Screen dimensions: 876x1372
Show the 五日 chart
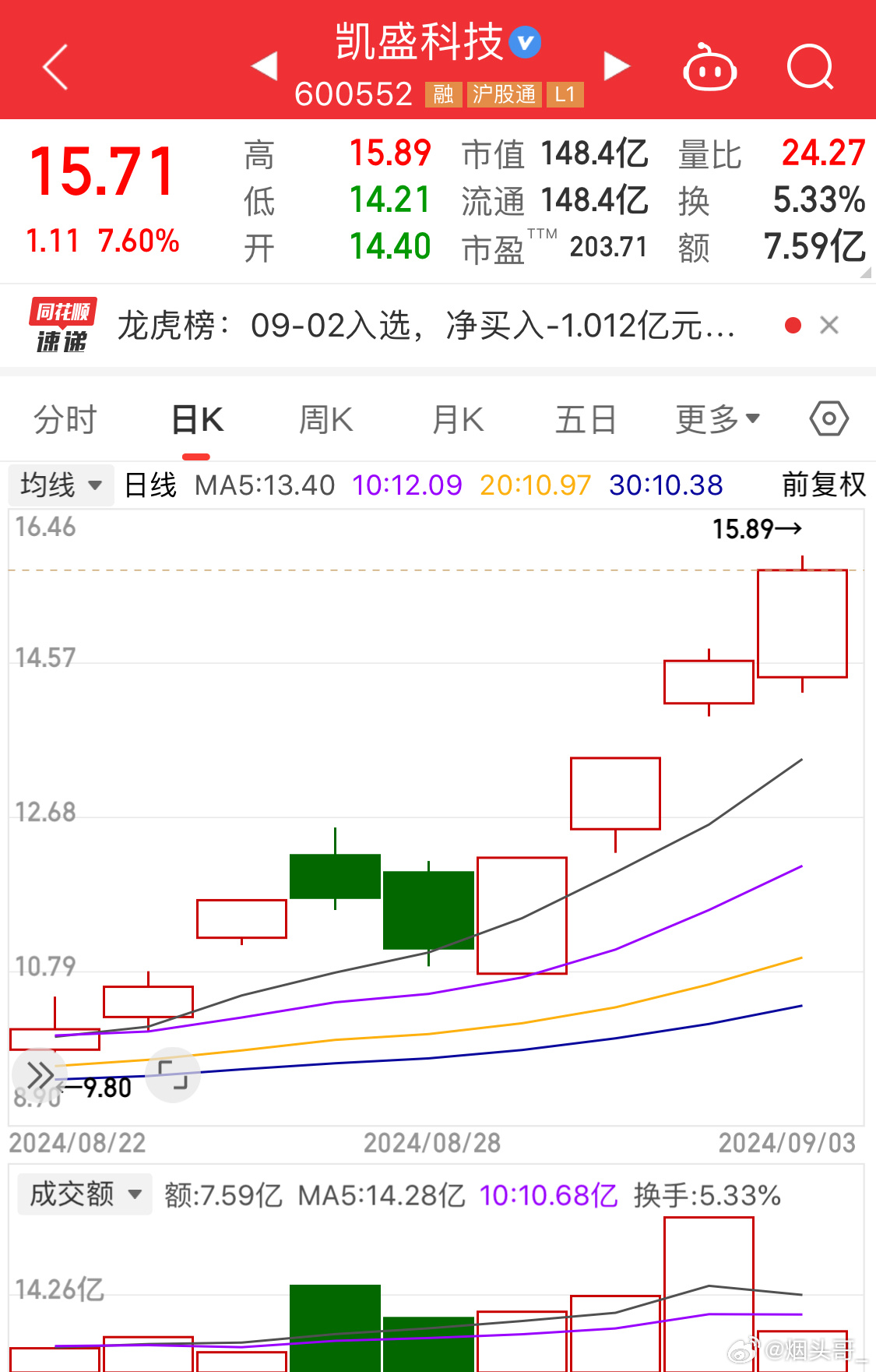coord(586,420)
